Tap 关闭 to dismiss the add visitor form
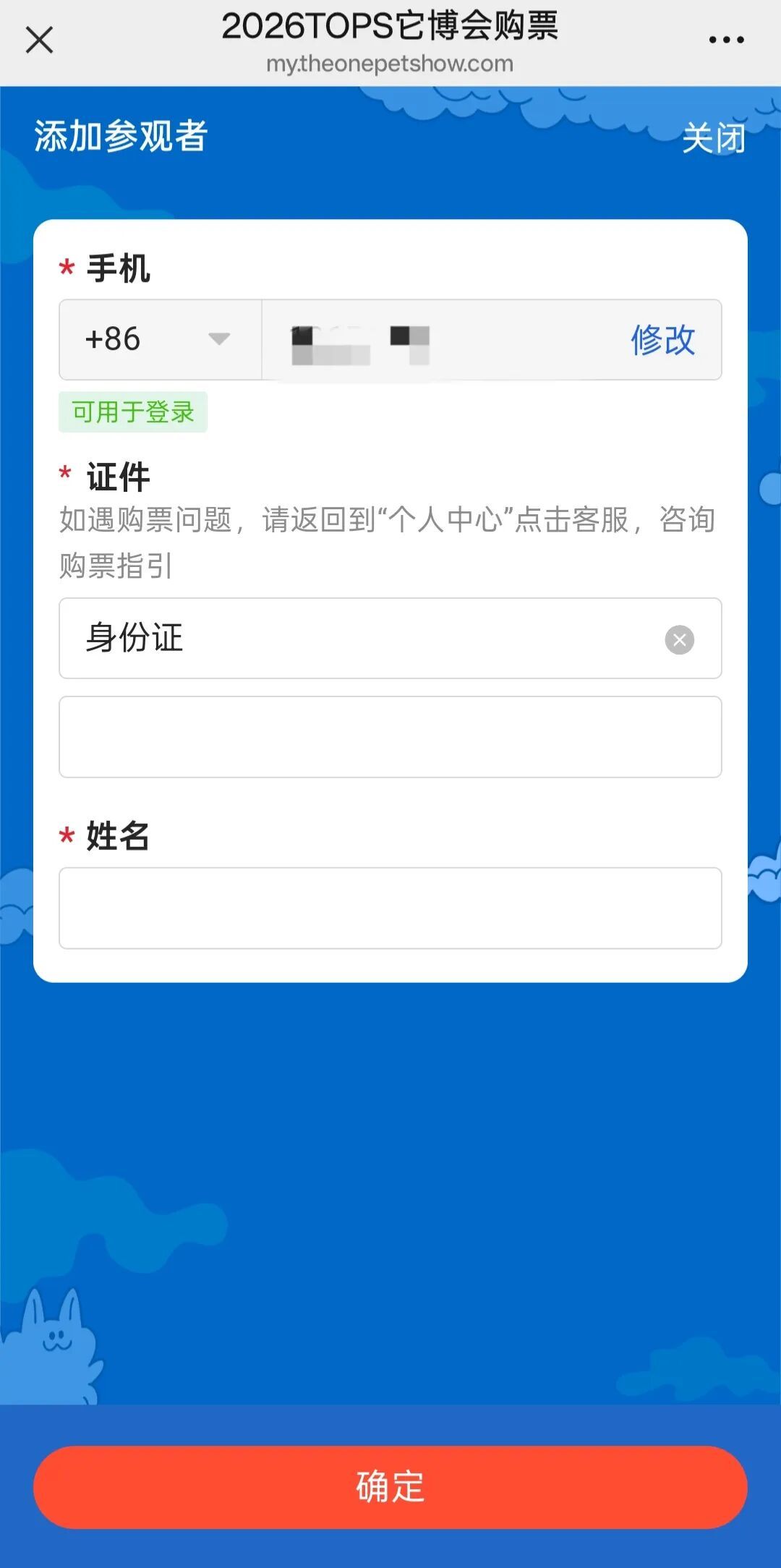781x1568 pixels. 713,137
